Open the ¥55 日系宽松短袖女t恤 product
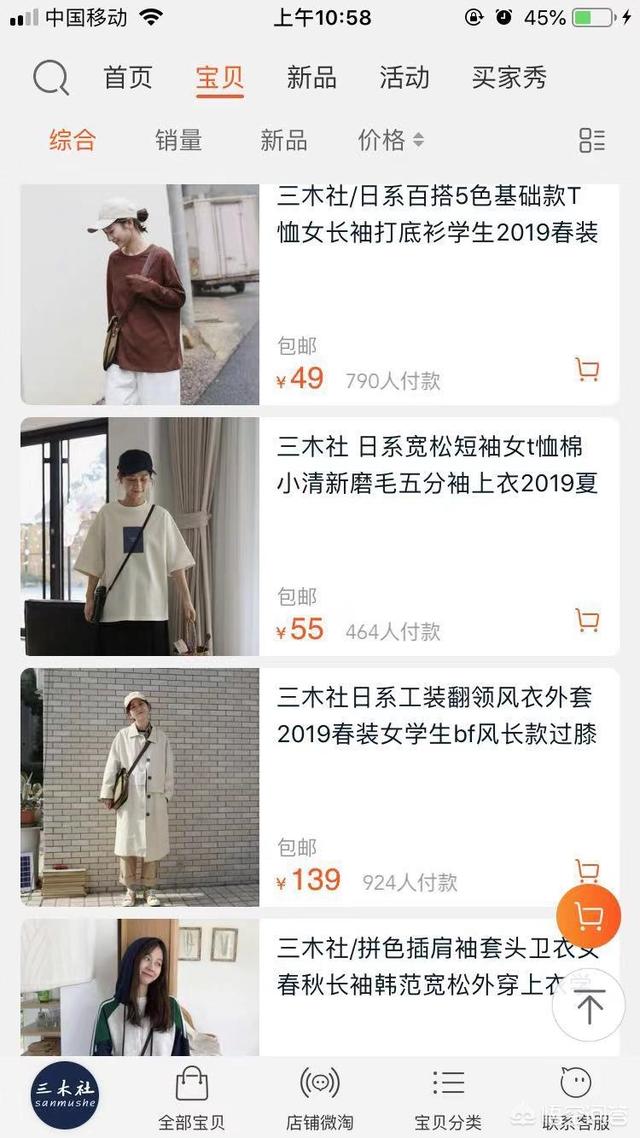 click(437, 468)
